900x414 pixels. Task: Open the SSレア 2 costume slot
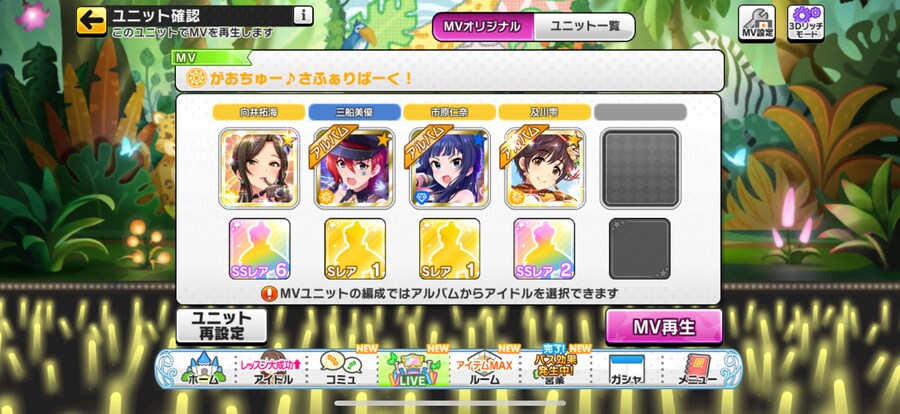coord(544,248)
